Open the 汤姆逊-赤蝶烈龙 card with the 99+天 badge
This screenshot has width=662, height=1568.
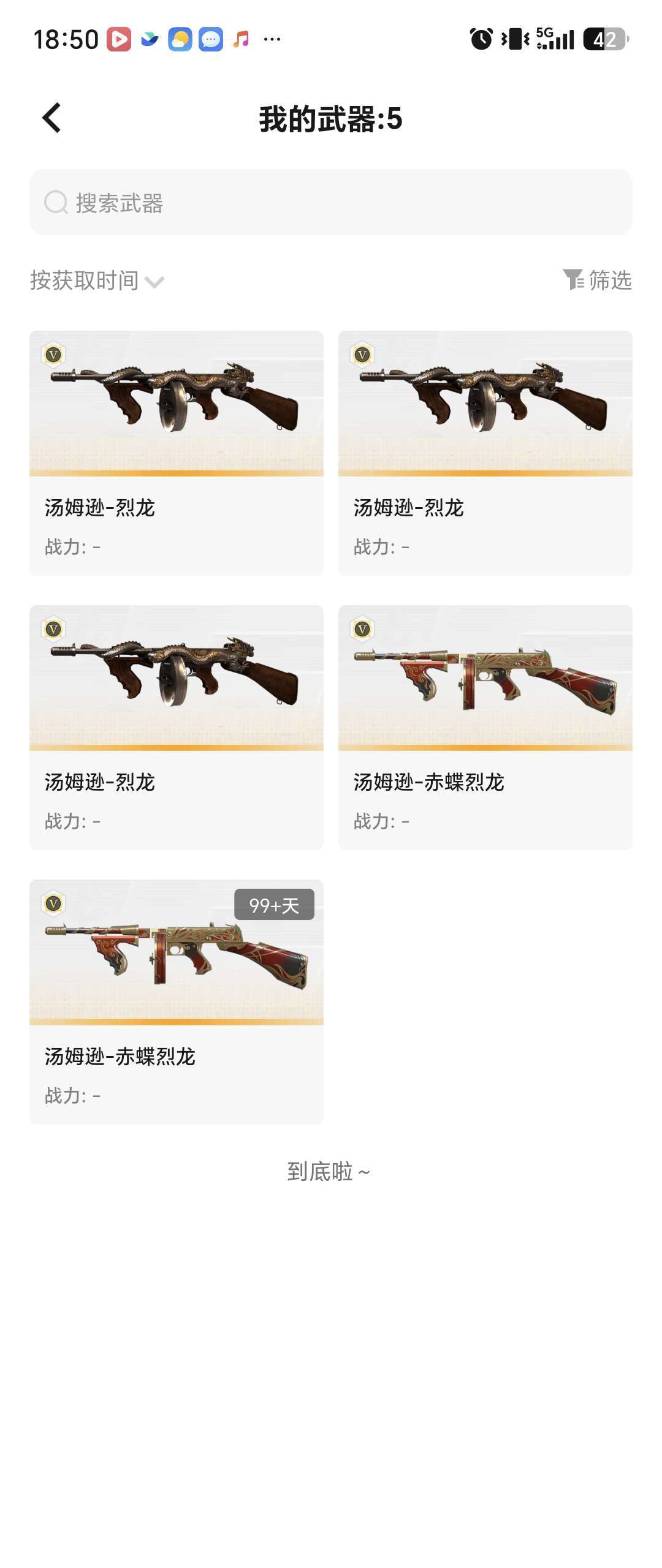177,1001
